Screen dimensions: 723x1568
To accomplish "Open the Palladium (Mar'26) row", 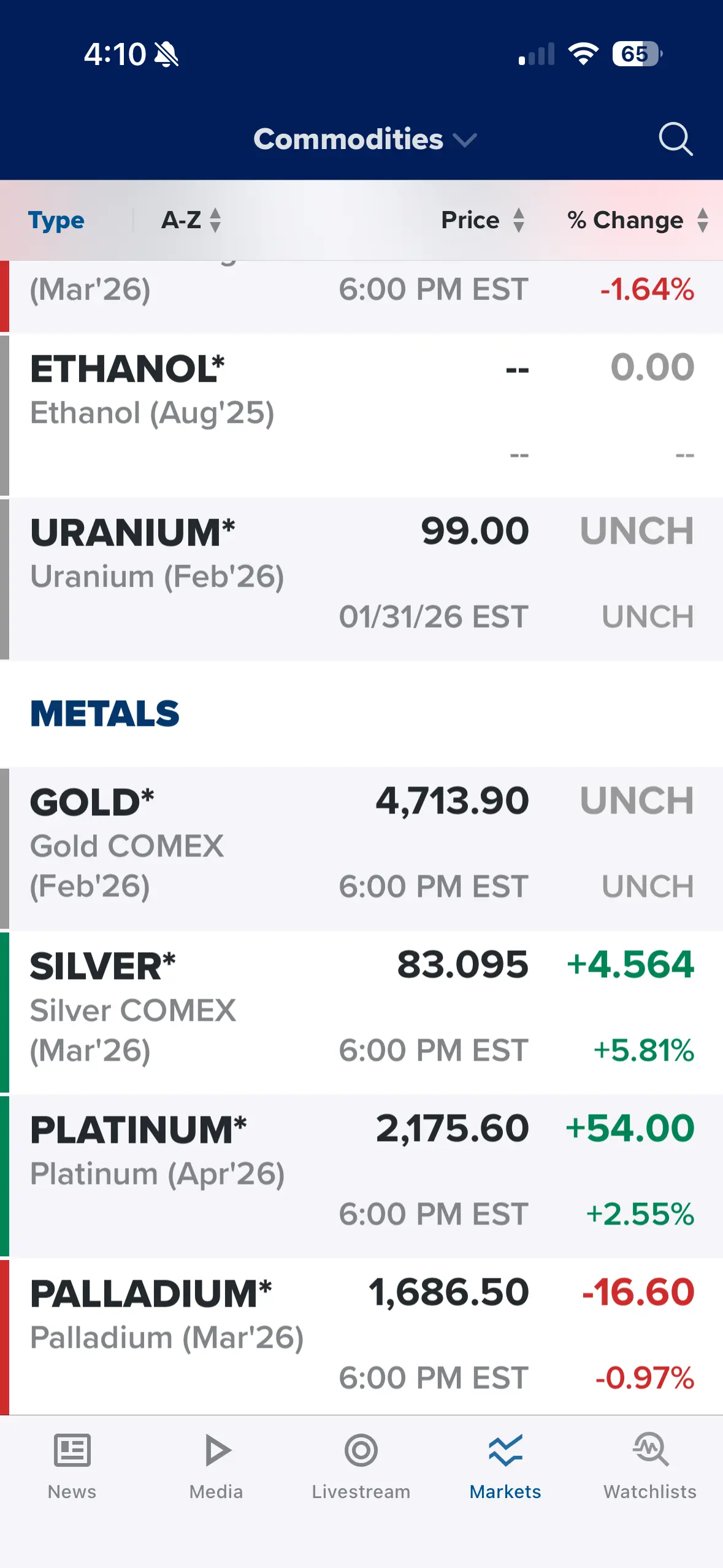I will tap(362, 1337).
